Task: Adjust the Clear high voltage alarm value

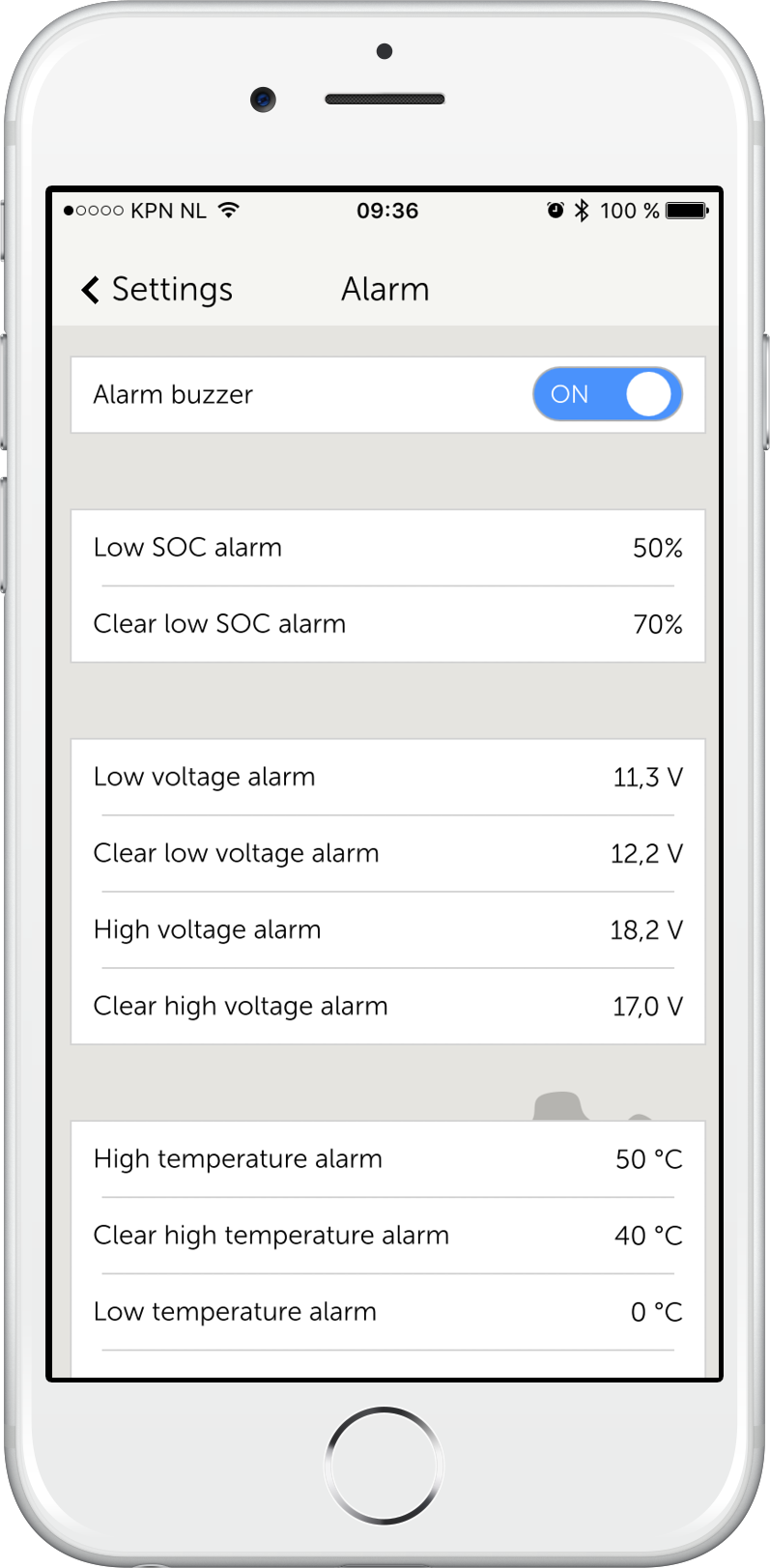Action: pyautogui.click(x=387, y=1006)
